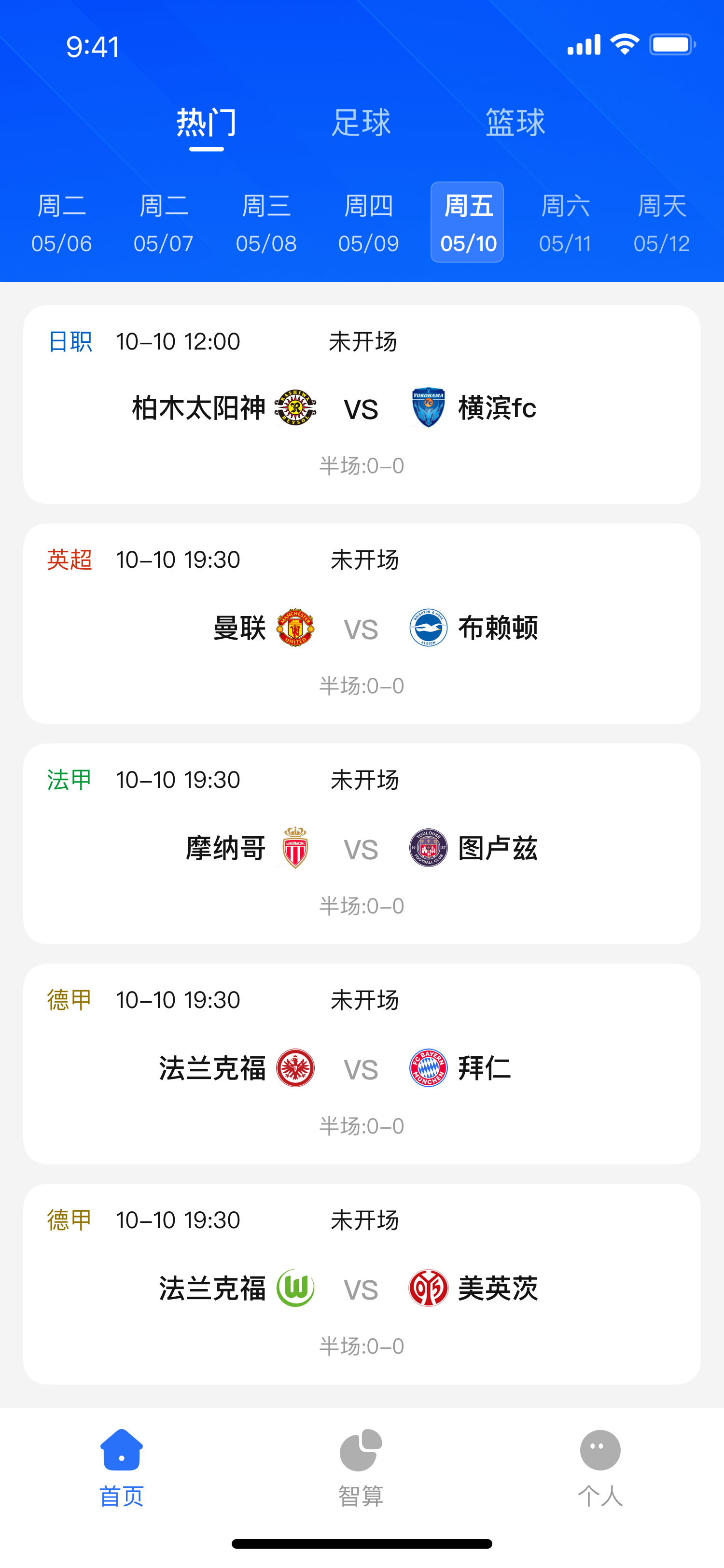Select date 周三 05/08
Viewport: 724px width, 1568px height.
pos(266,224)
